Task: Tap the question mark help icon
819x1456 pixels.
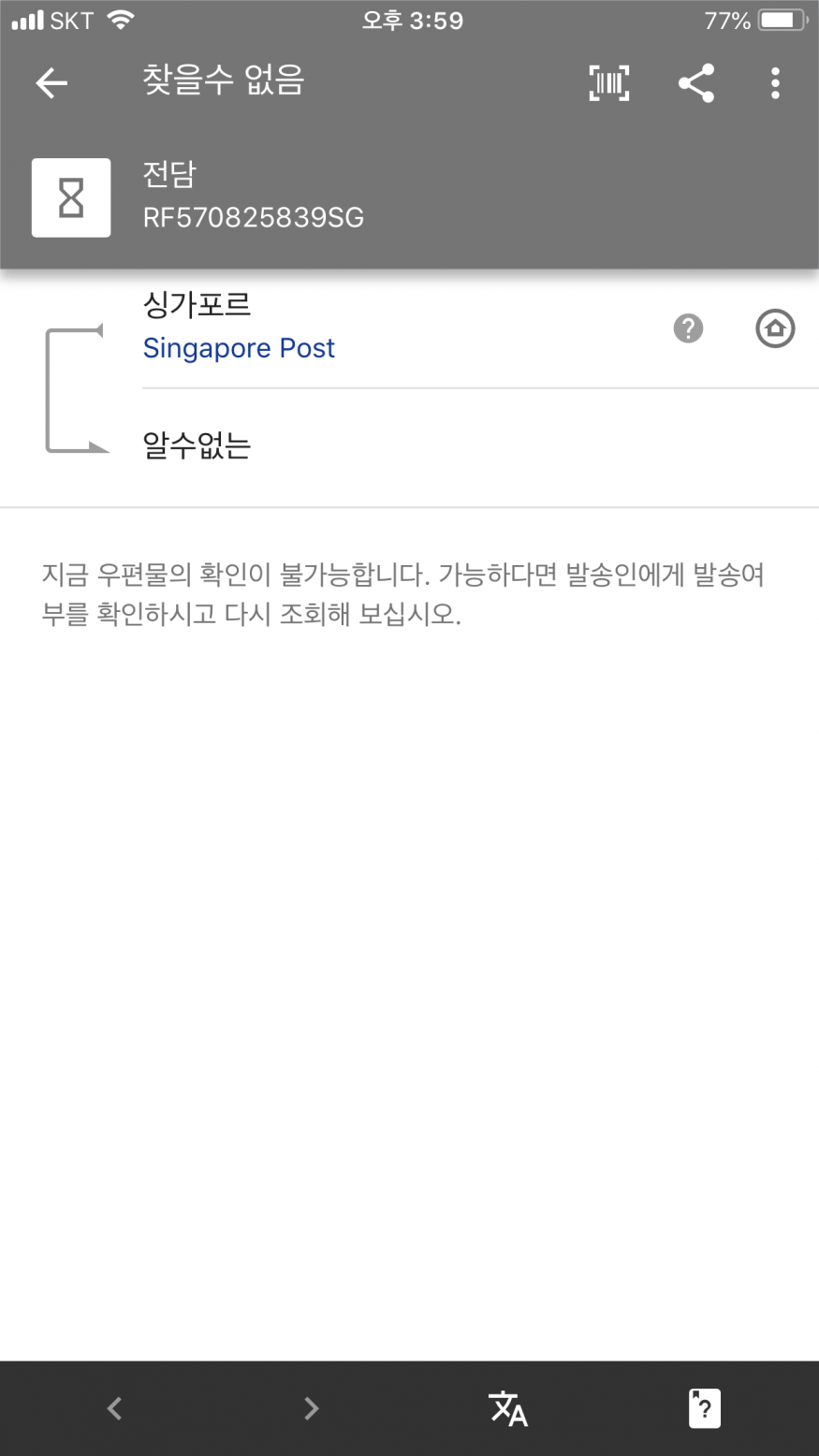Action: click(688, 328)
